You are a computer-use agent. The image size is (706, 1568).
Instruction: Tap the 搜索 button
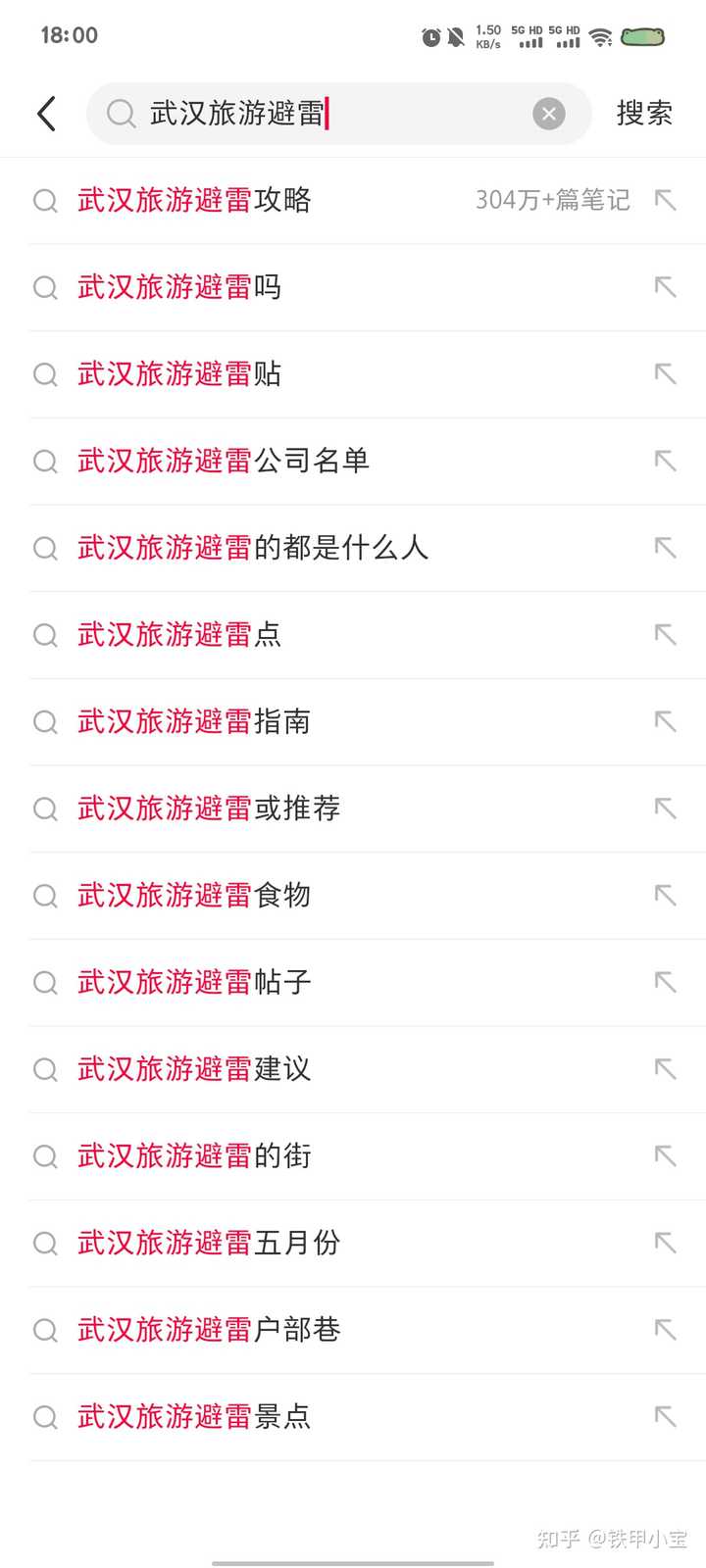tap(644, 114)
